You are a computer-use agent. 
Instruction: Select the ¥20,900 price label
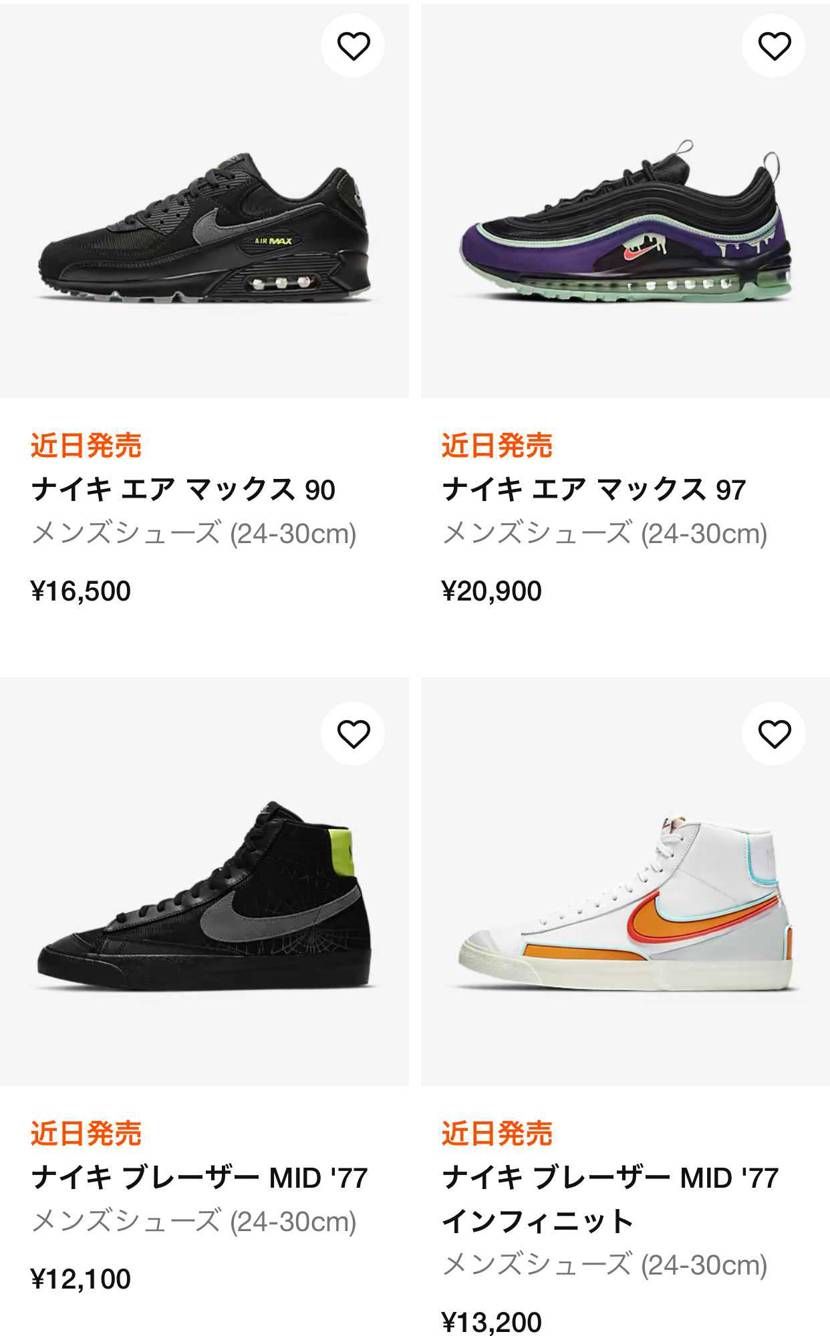coord(492,591)
